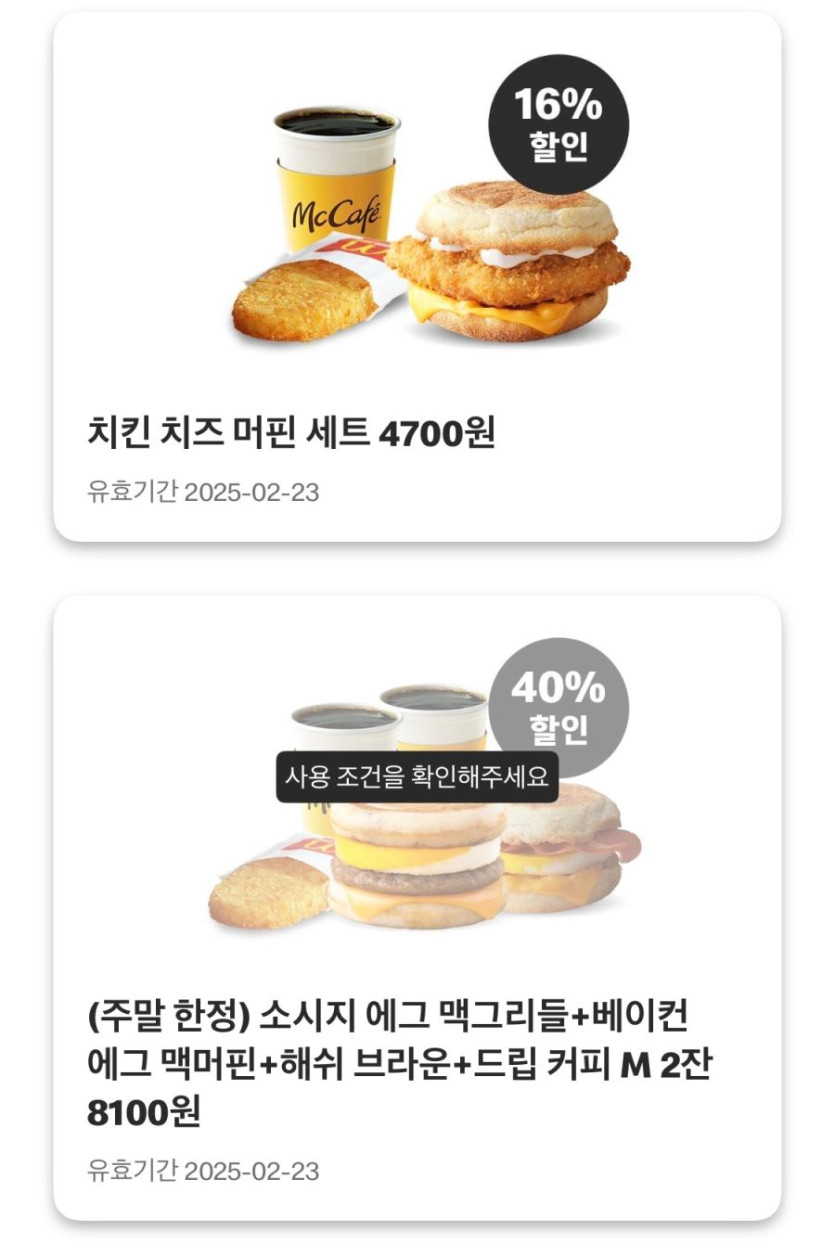This screenshot has width=835, height=1256.
Task: Open the 치킨 치즈 머핀 세트 4700원 coupon
Action: (417, 278)
